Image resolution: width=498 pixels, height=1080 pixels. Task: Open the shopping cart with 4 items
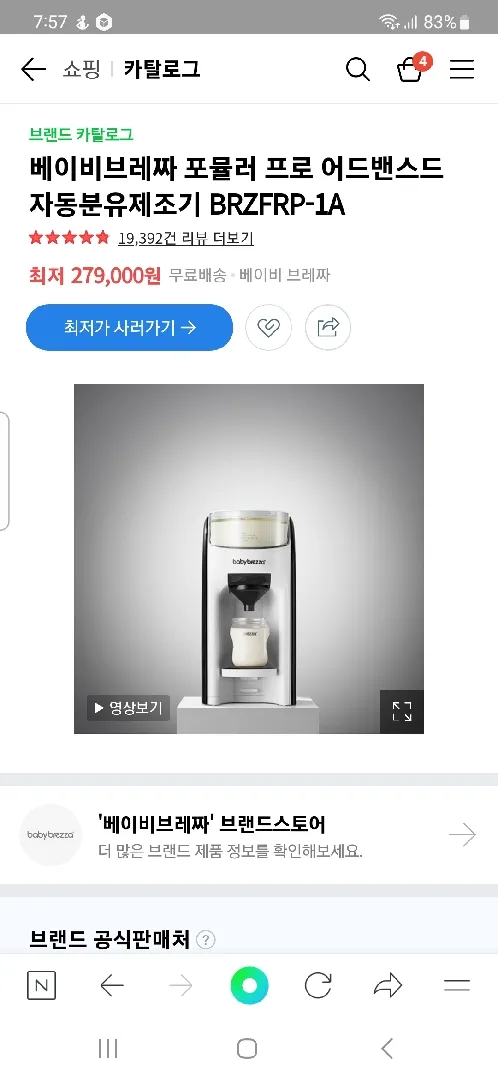click(x=413, y=68)
